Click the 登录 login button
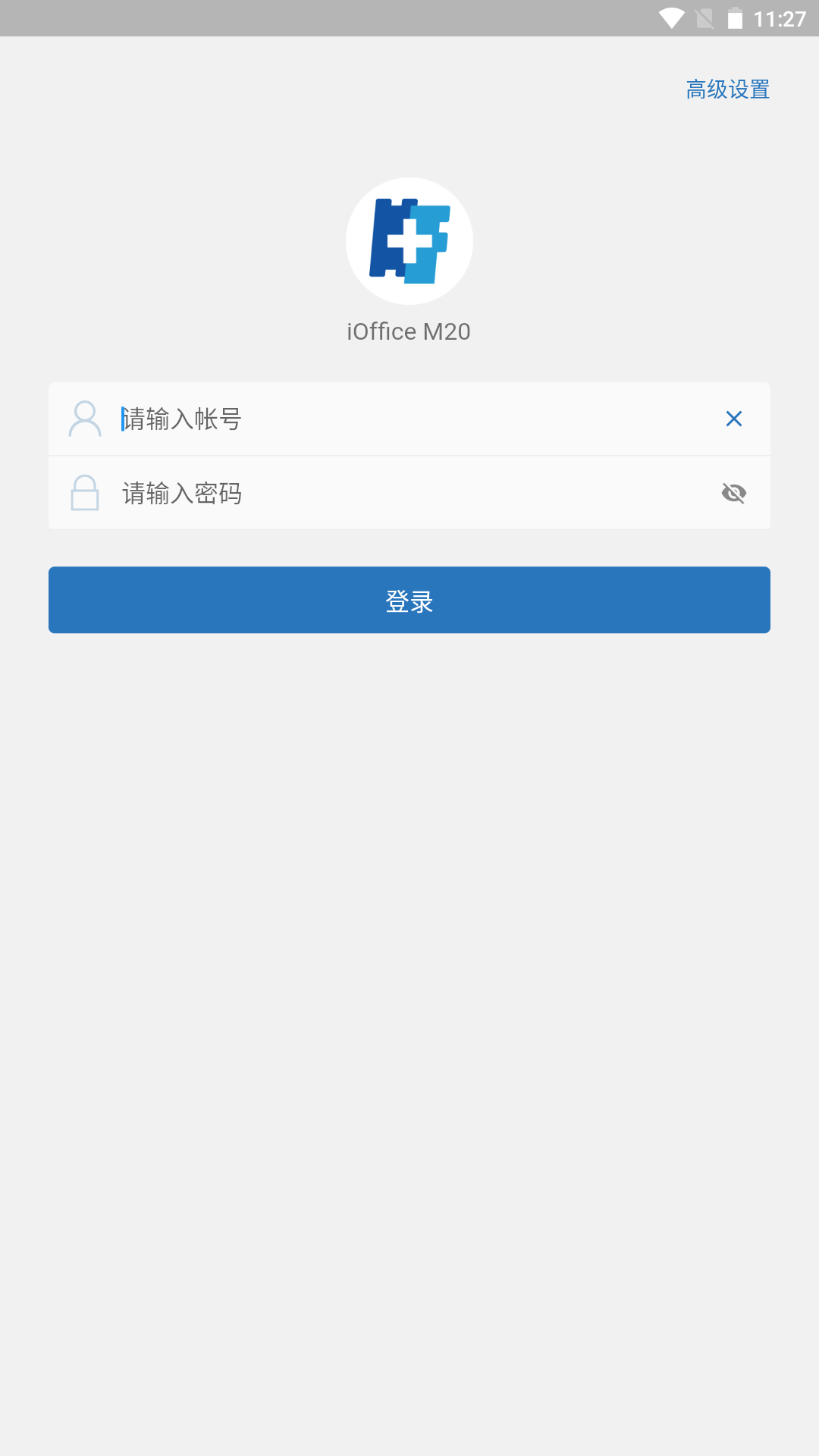819x1456 pixels. (x=409, y=599)
